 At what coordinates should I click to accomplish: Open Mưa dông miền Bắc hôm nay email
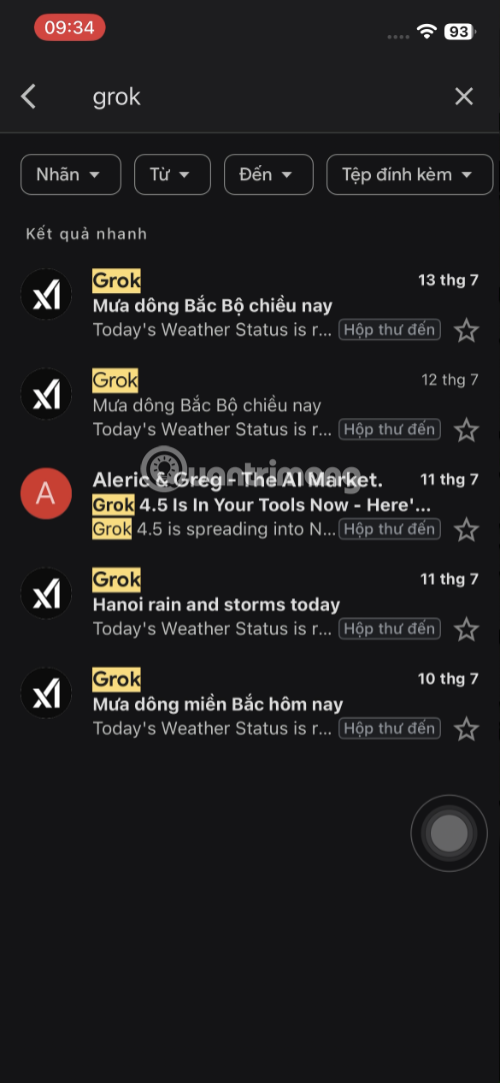tap(250, 703)
